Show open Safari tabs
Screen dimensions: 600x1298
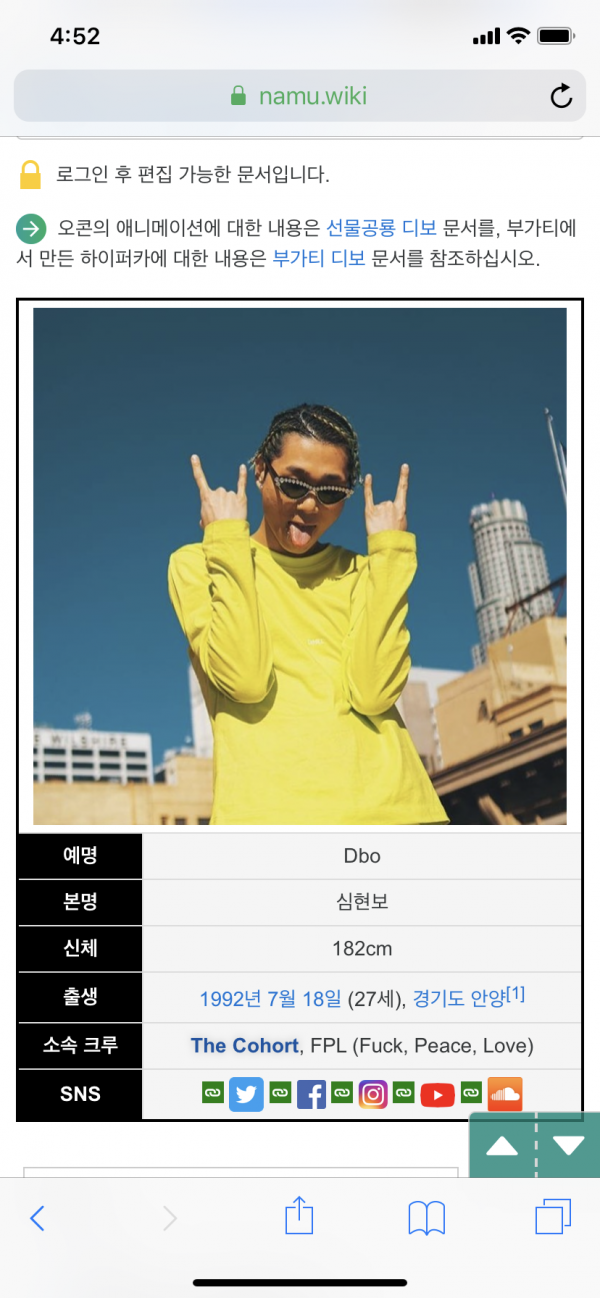click(553, 1217)
